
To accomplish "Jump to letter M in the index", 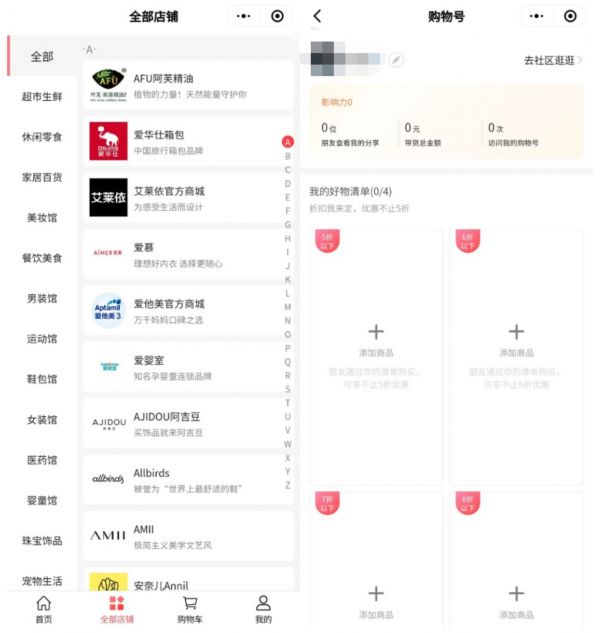I will pos(288,307).
